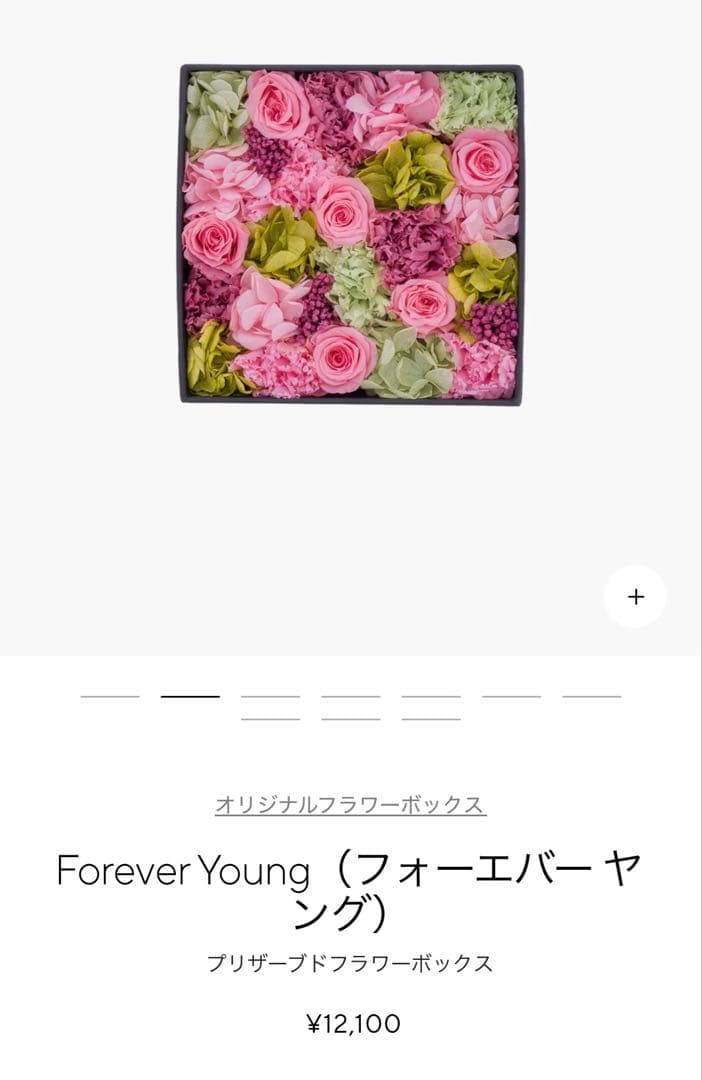Viewport: 702px width, 1080px height.
Task: Jump to the first gallery image indicator
Action: 110,696
